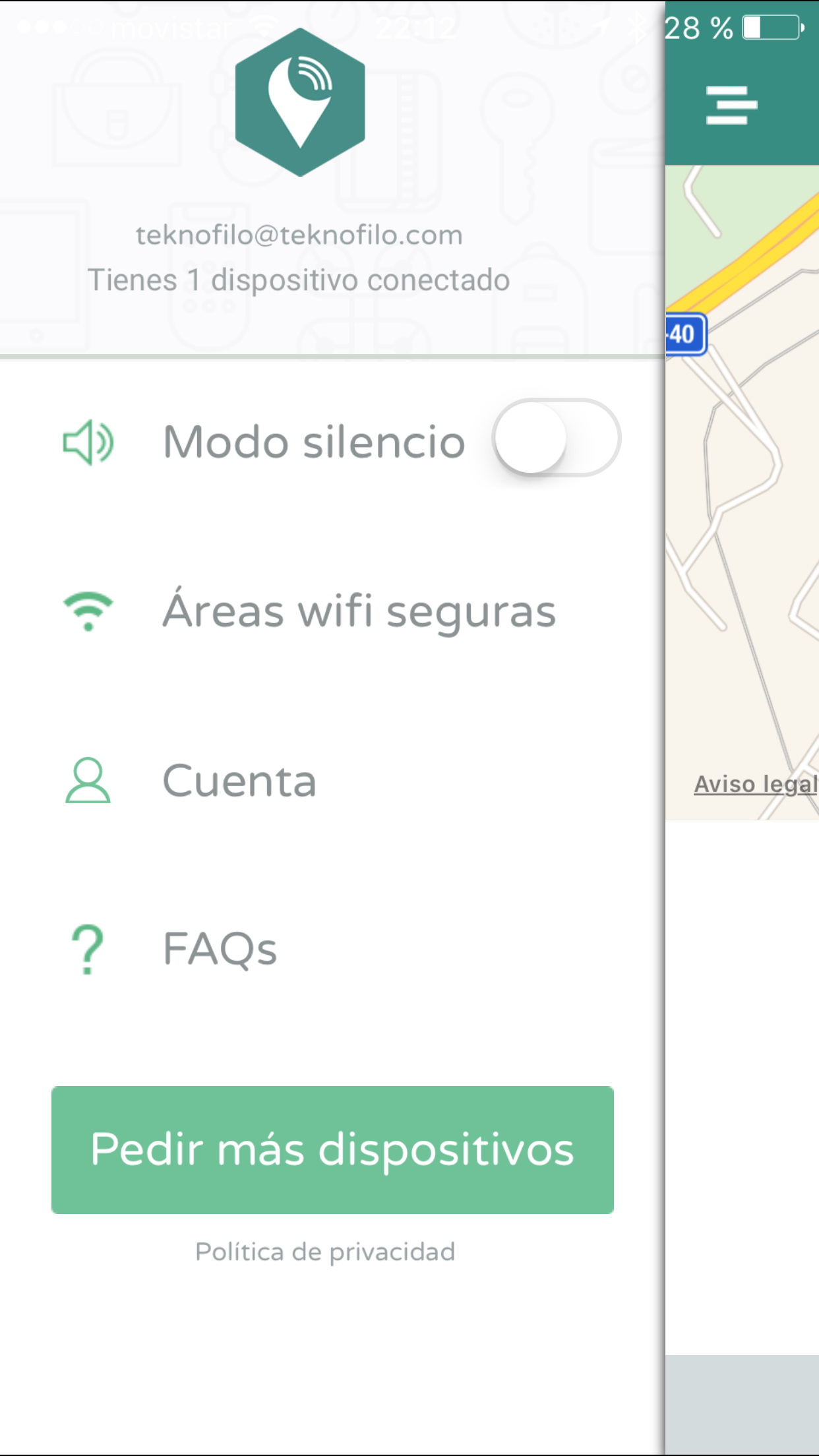The height and width of the screenshot is (1456, 819).
Task: Open Política de privacidad link
Action: (x=325, y=1251)
